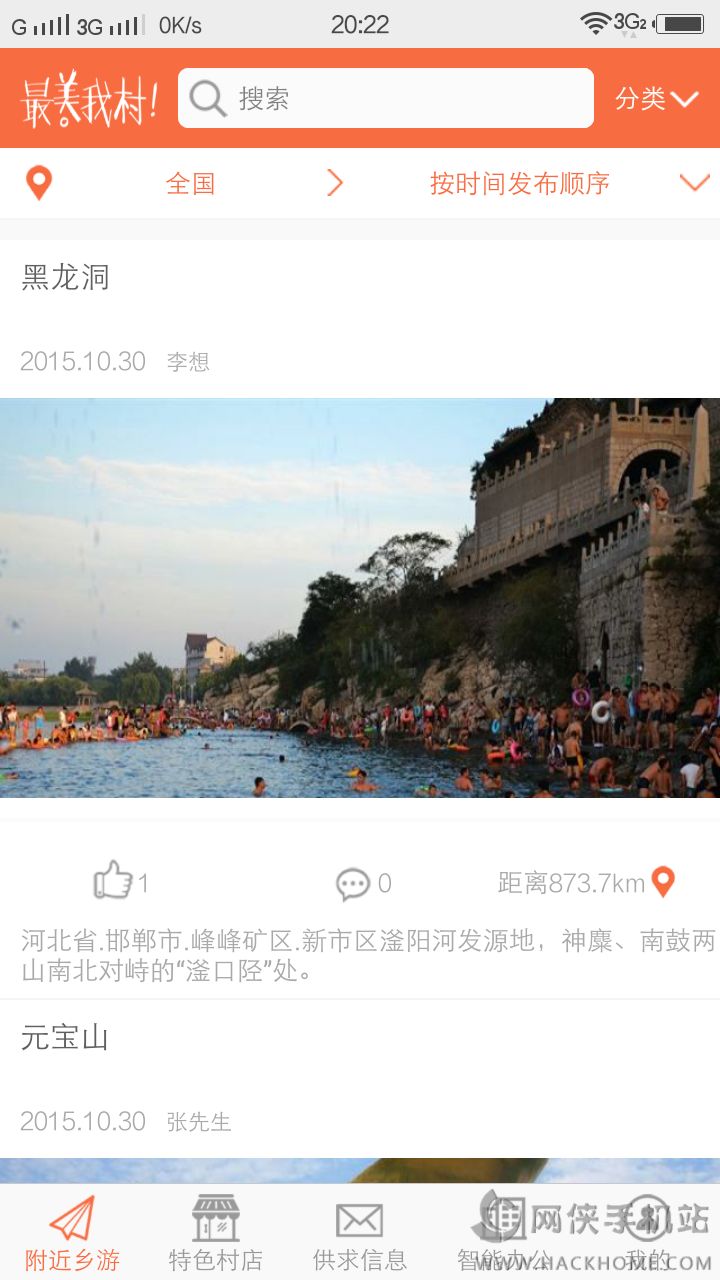Switch to the 我的 tab

(647, 1233)
